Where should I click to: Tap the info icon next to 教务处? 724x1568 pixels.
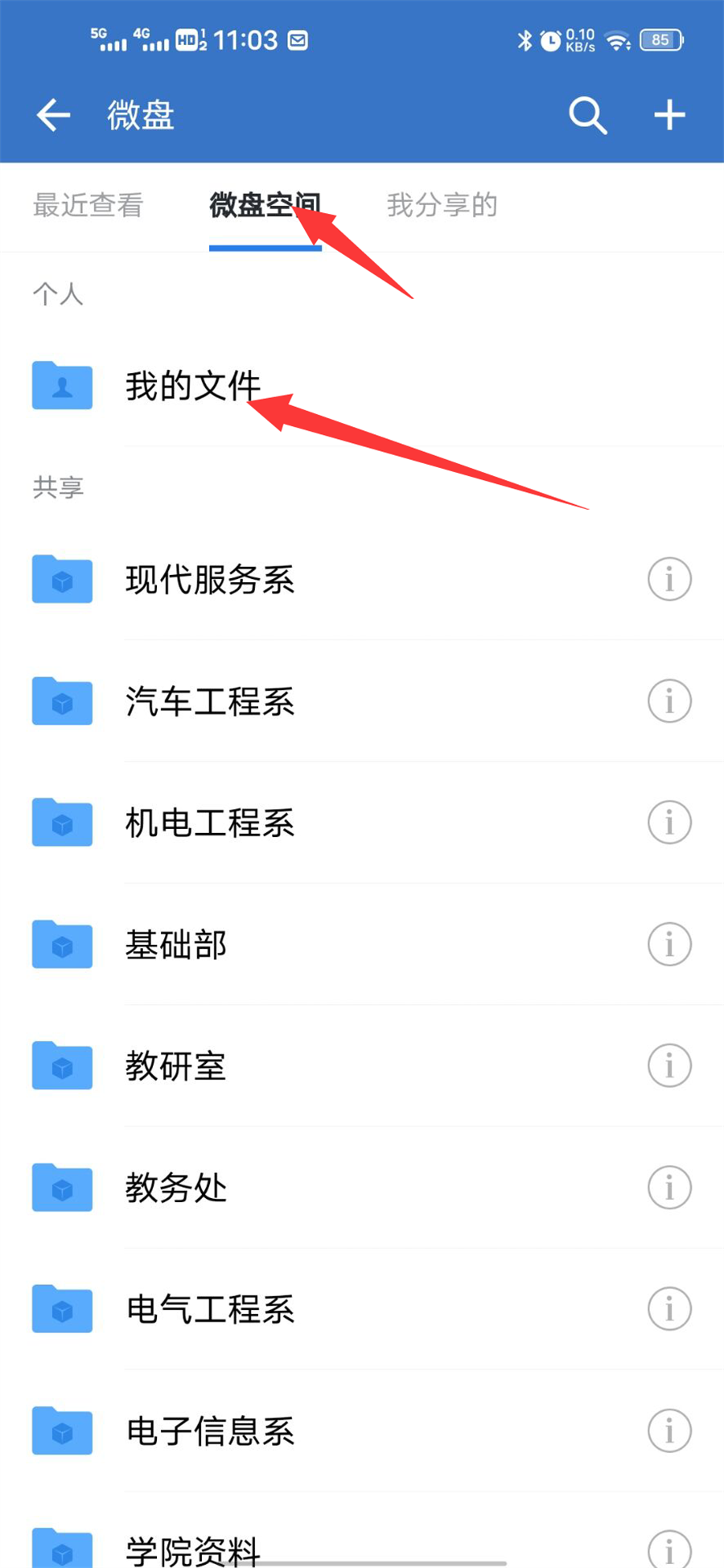669,1188
